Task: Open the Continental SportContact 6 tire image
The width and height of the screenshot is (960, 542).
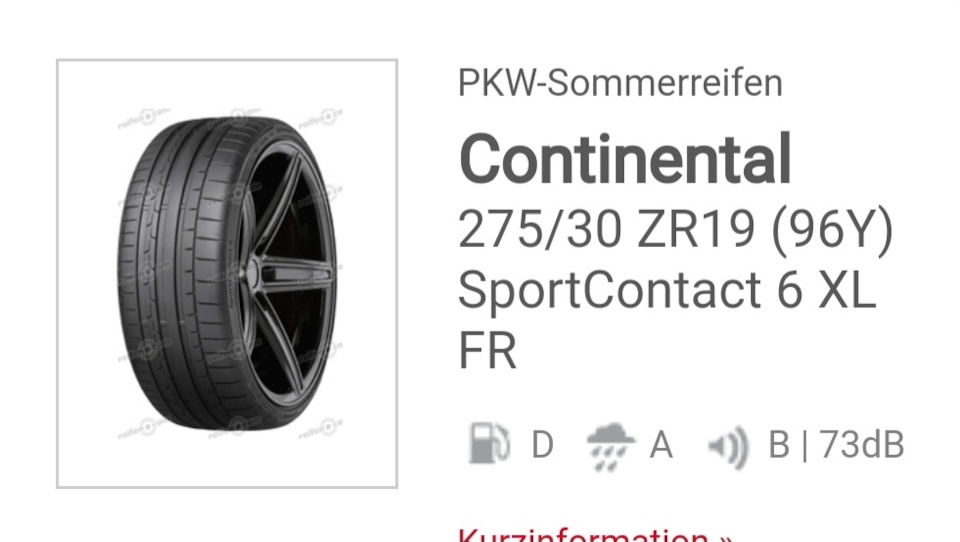Action: (227, 274)
